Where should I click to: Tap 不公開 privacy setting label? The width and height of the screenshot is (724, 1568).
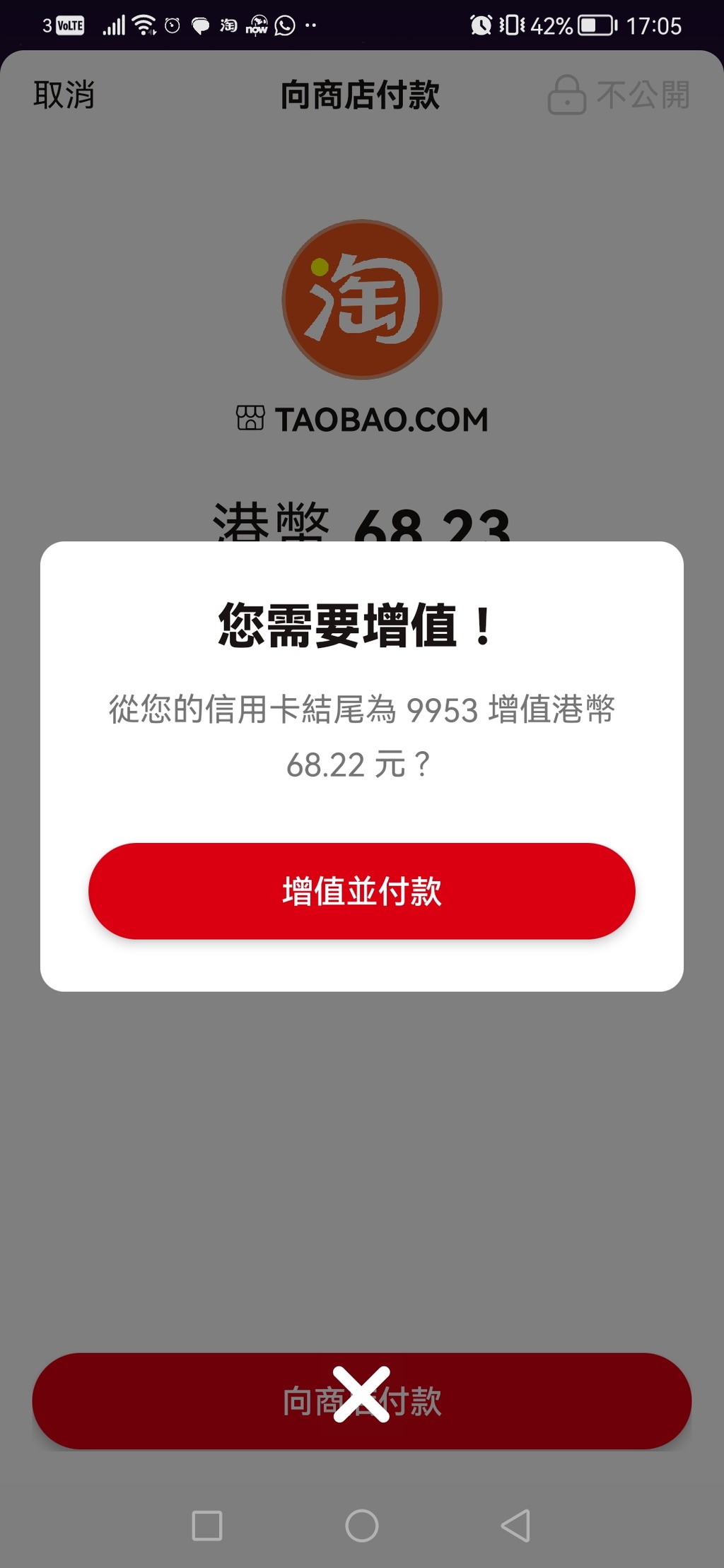point(642,96)
